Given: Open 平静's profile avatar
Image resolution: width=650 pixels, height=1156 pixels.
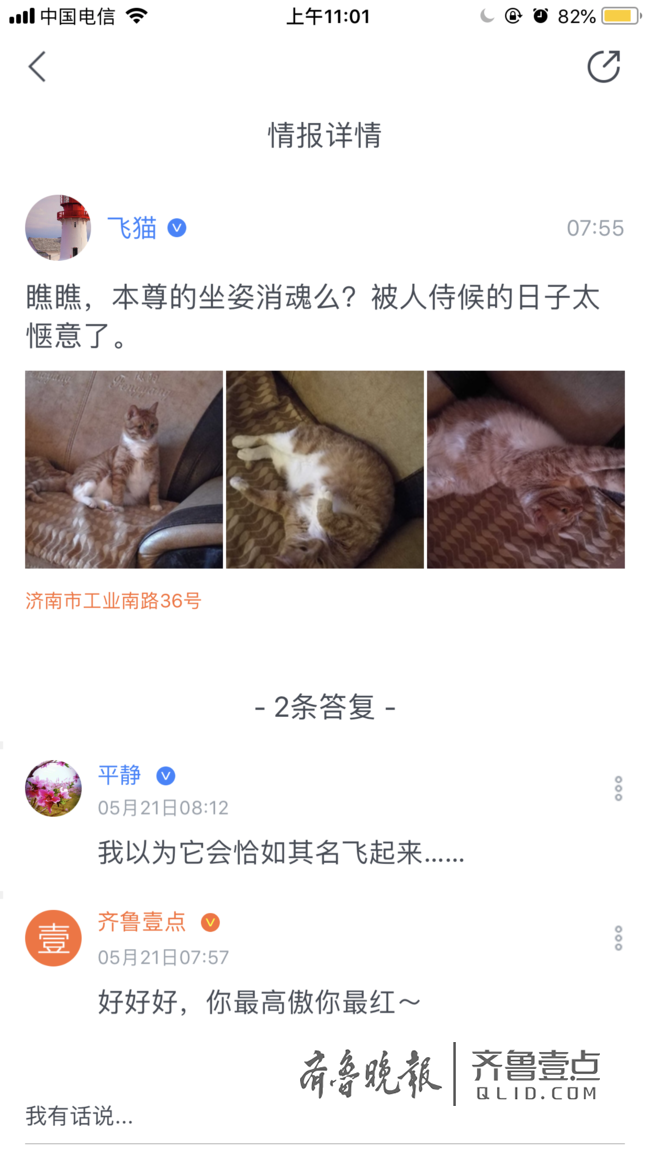Looking at the screenshot, I should [x=53, y=788].
